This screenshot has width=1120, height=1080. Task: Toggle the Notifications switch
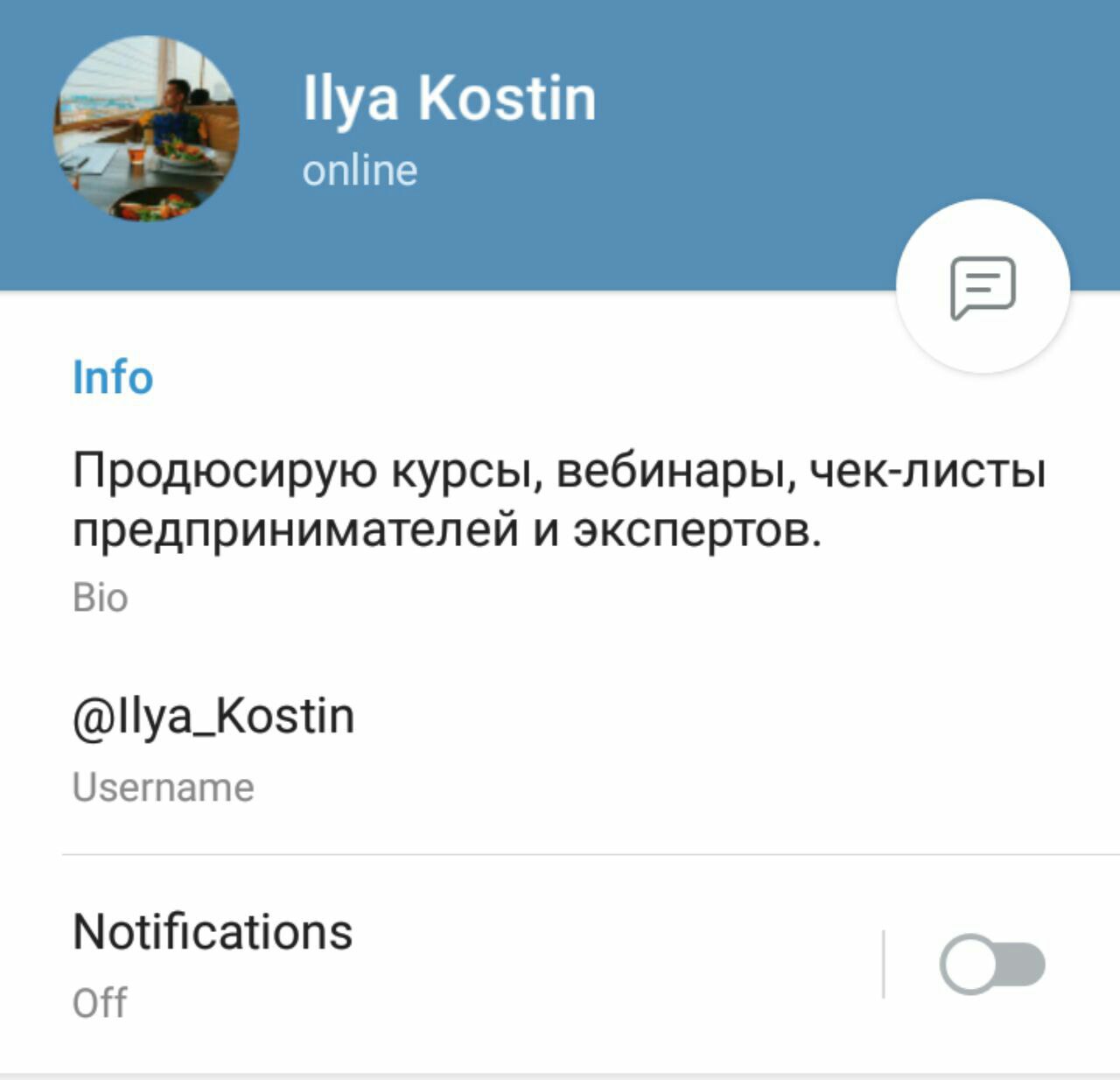click(992, 964)
